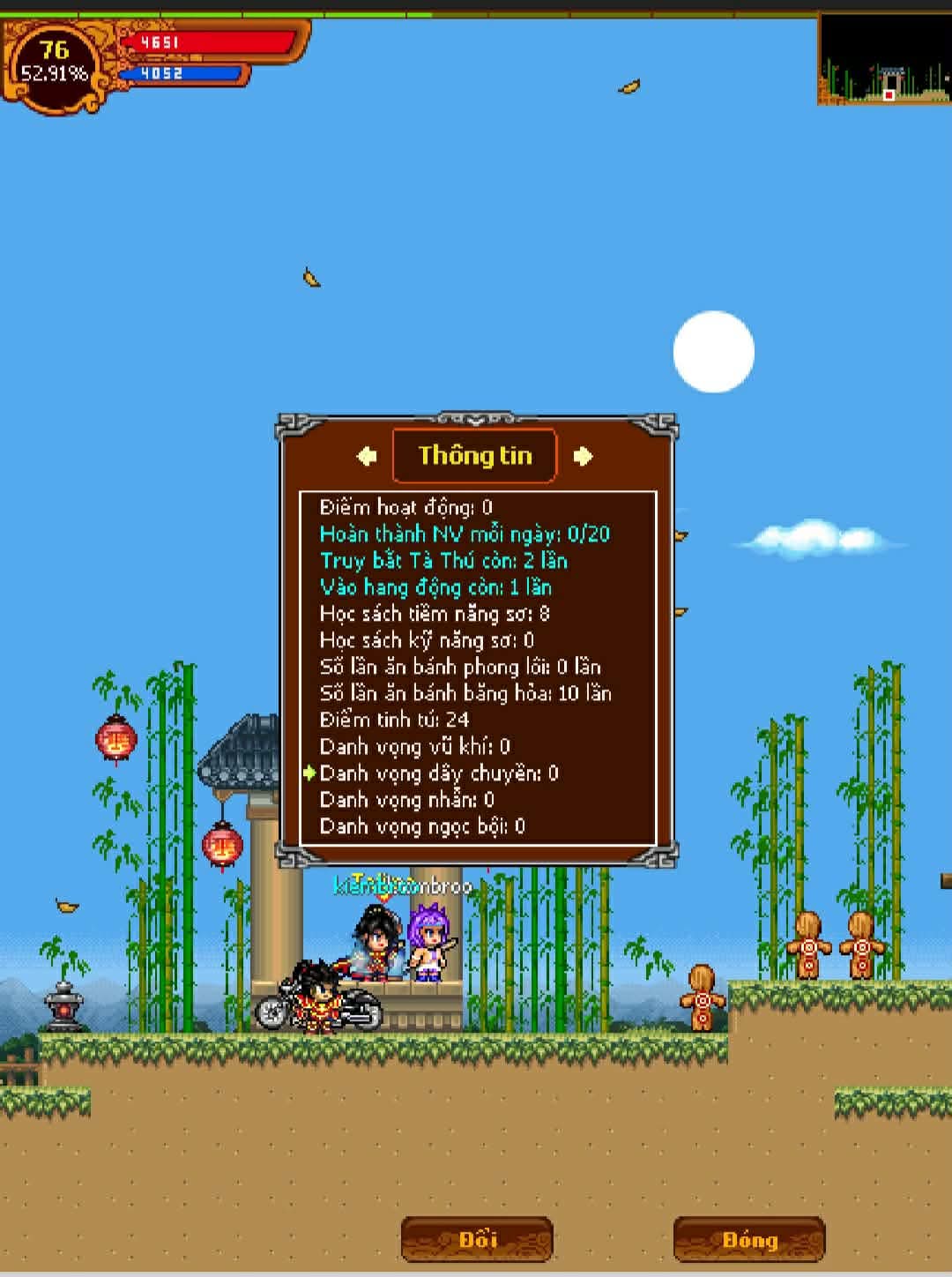Viewport: 952px width, 1277px height.
Task: Select the Danh vọng nhẫn row
Action: click(406, 800)
